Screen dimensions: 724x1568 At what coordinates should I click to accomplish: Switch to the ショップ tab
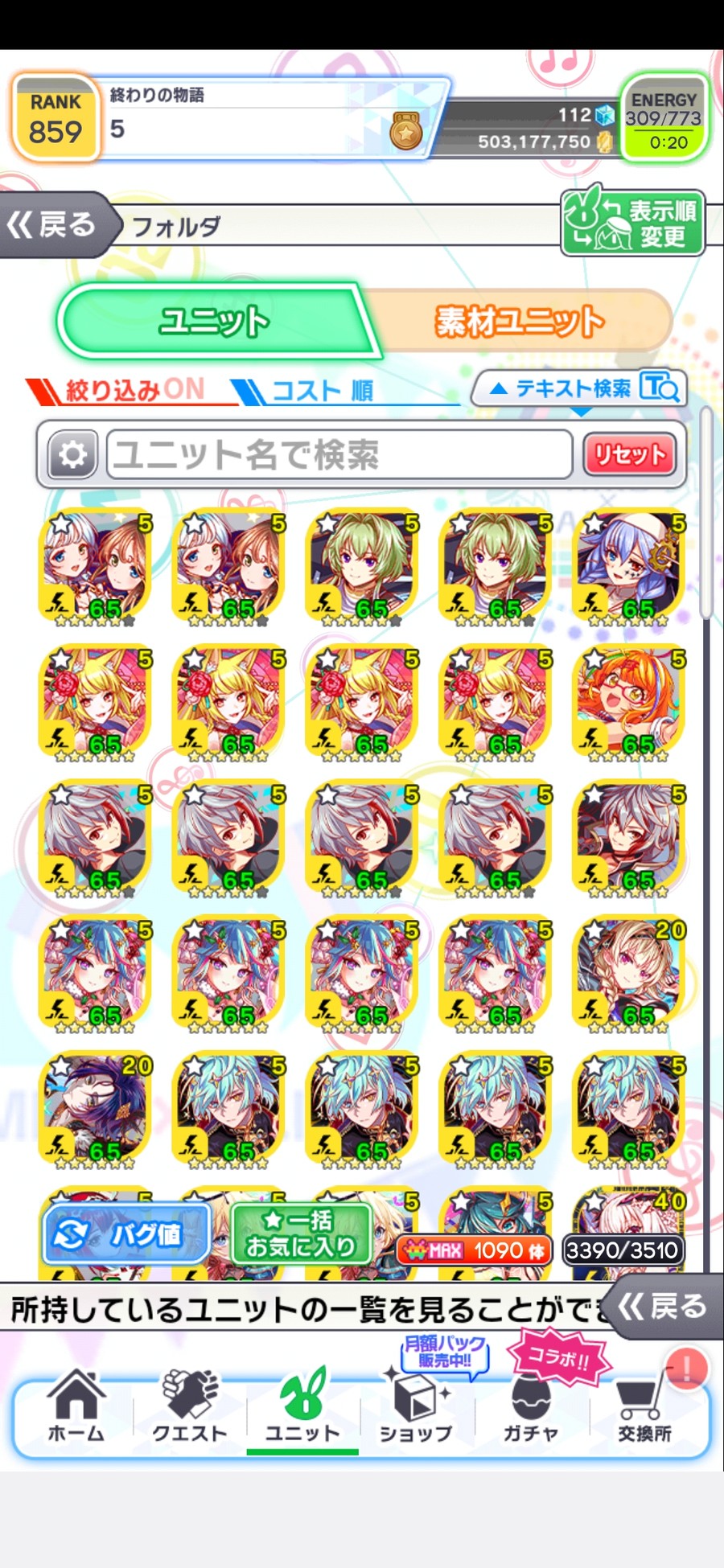pos(416,1408)
